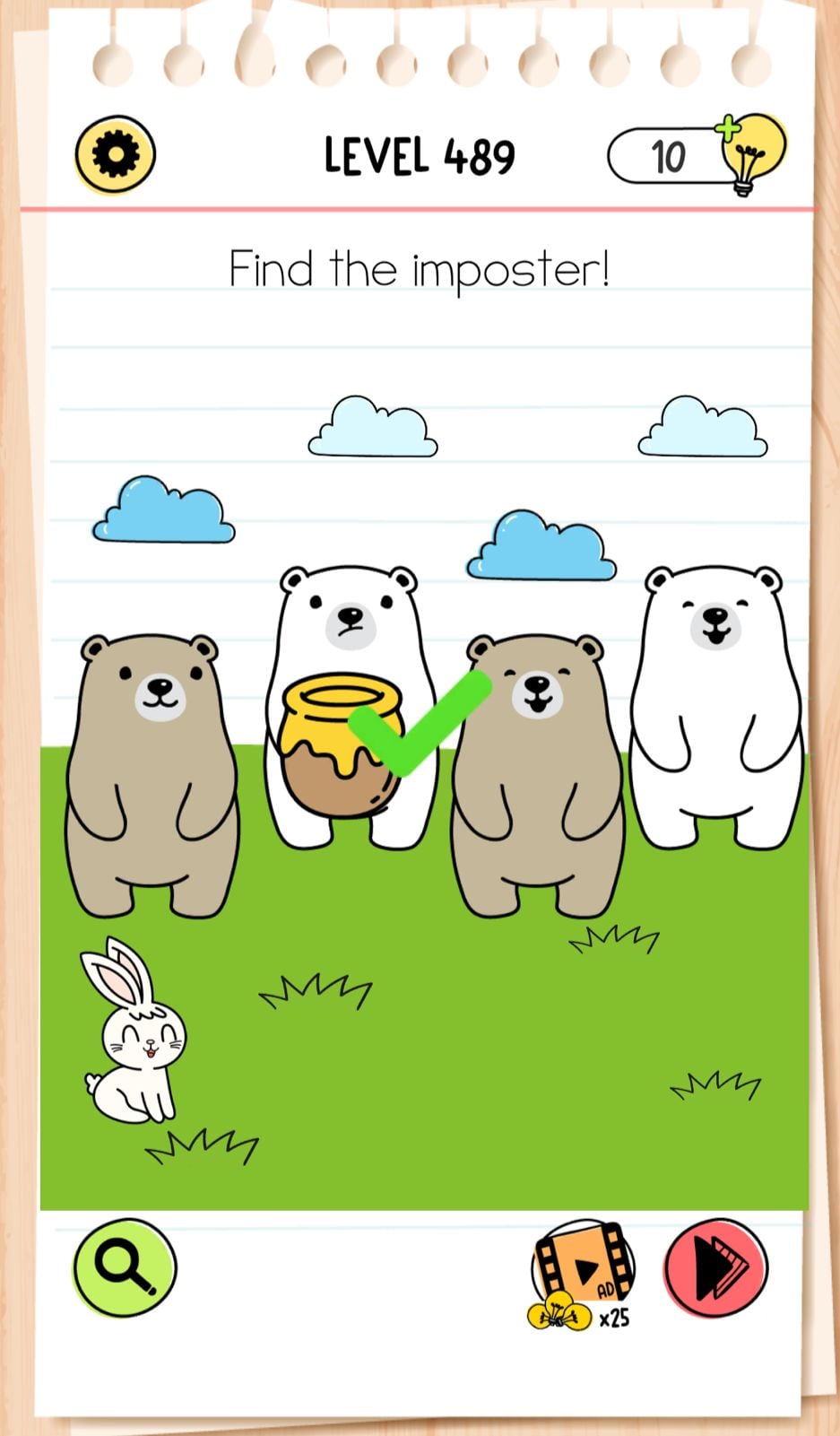
Task: Use the magnifier hint button
Action: [x=125, y=1266]
